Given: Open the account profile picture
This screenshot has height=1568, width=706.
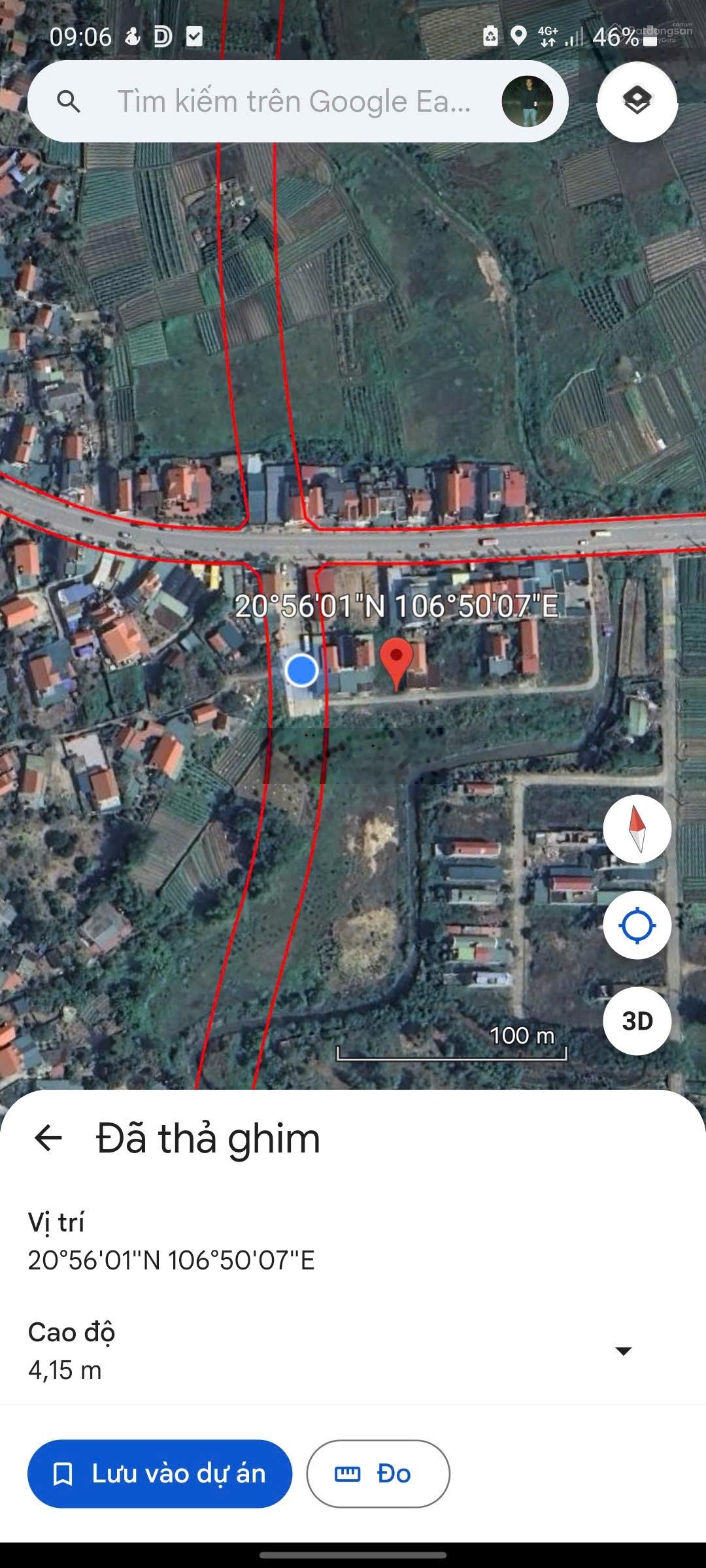Looking at the screenshot, I should click(527, 101).
